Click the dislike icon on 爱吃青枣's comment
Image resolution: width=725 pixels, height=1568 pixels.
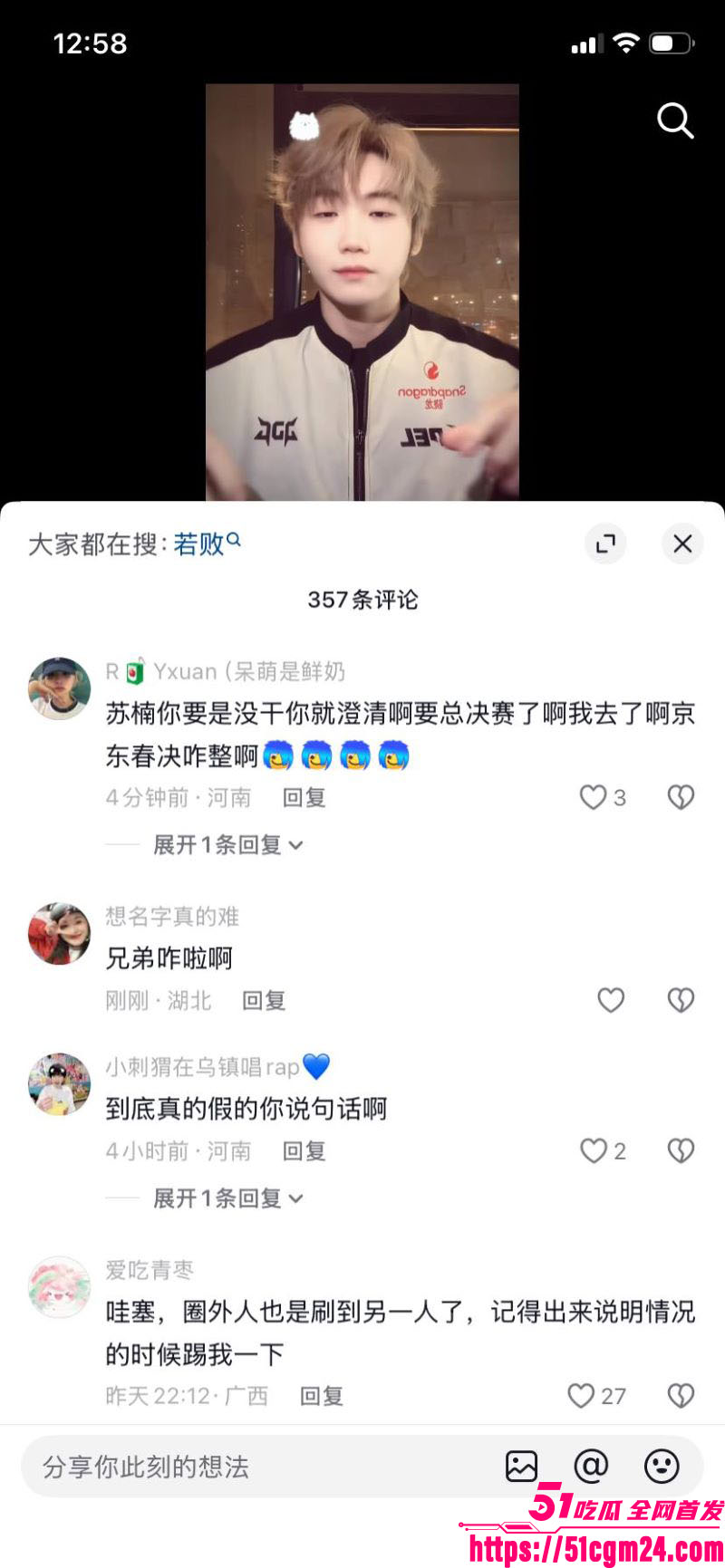681,1396
